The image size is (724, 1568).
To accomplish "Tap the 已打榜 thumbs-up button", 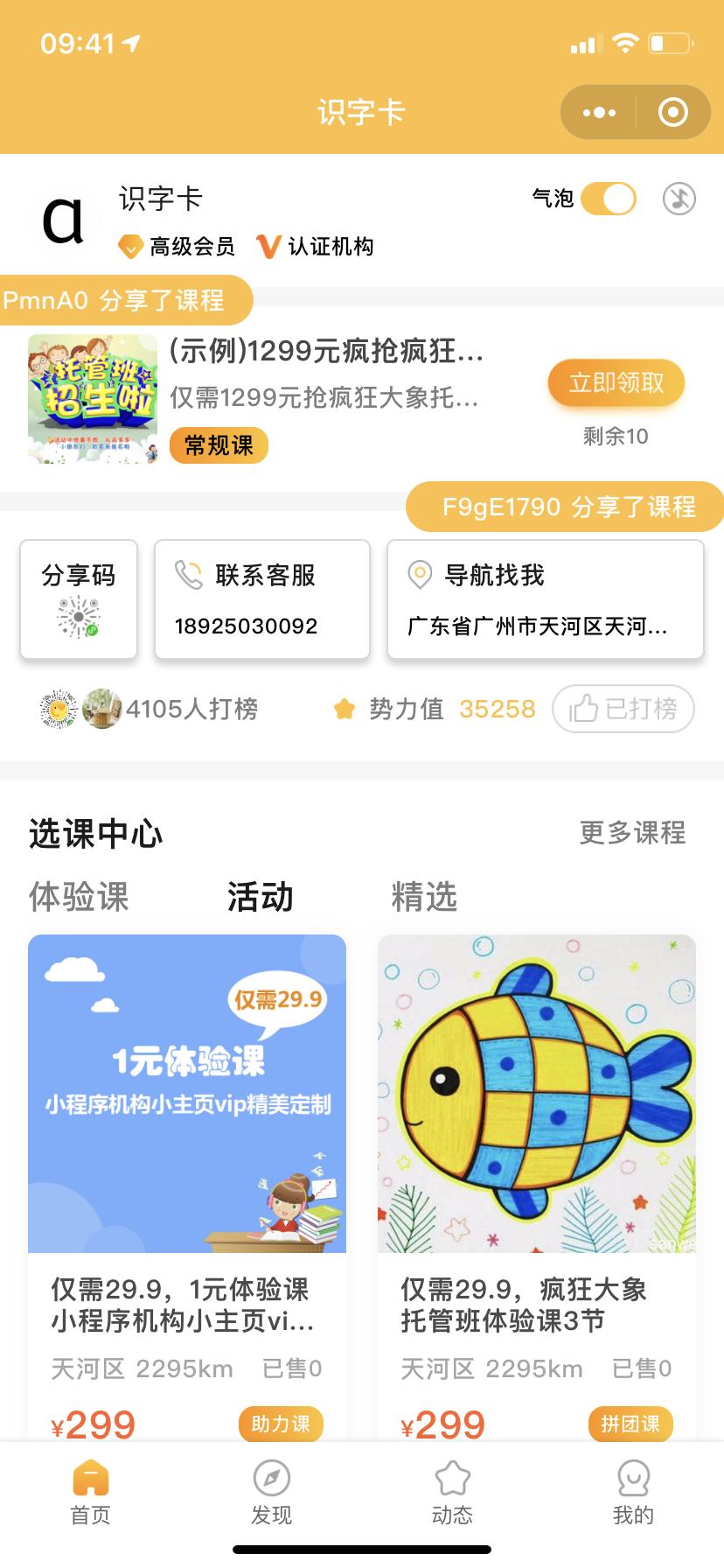I will (623, 709).
